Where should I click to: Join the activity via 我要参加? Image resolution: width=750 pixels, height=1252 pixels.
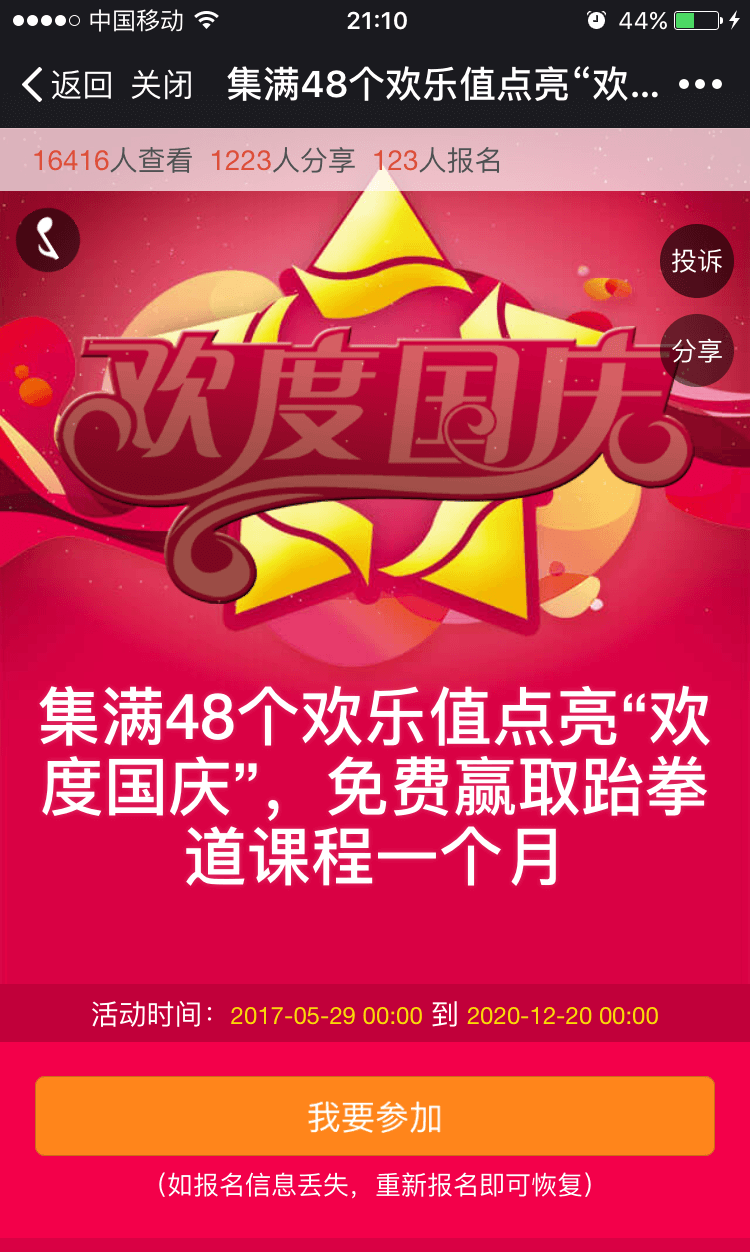375,1116
